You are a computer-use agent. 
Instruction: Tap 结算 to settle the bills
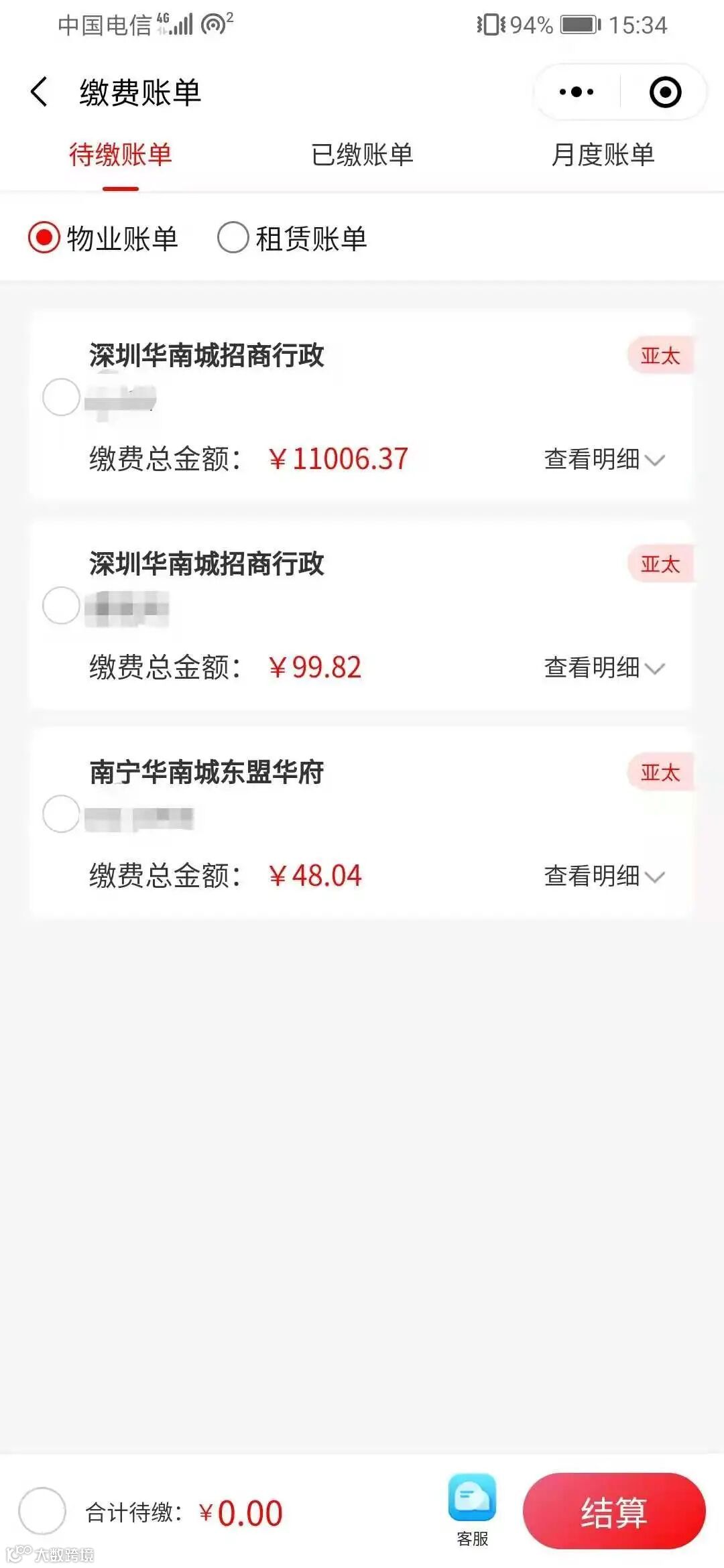[614, 1512]
